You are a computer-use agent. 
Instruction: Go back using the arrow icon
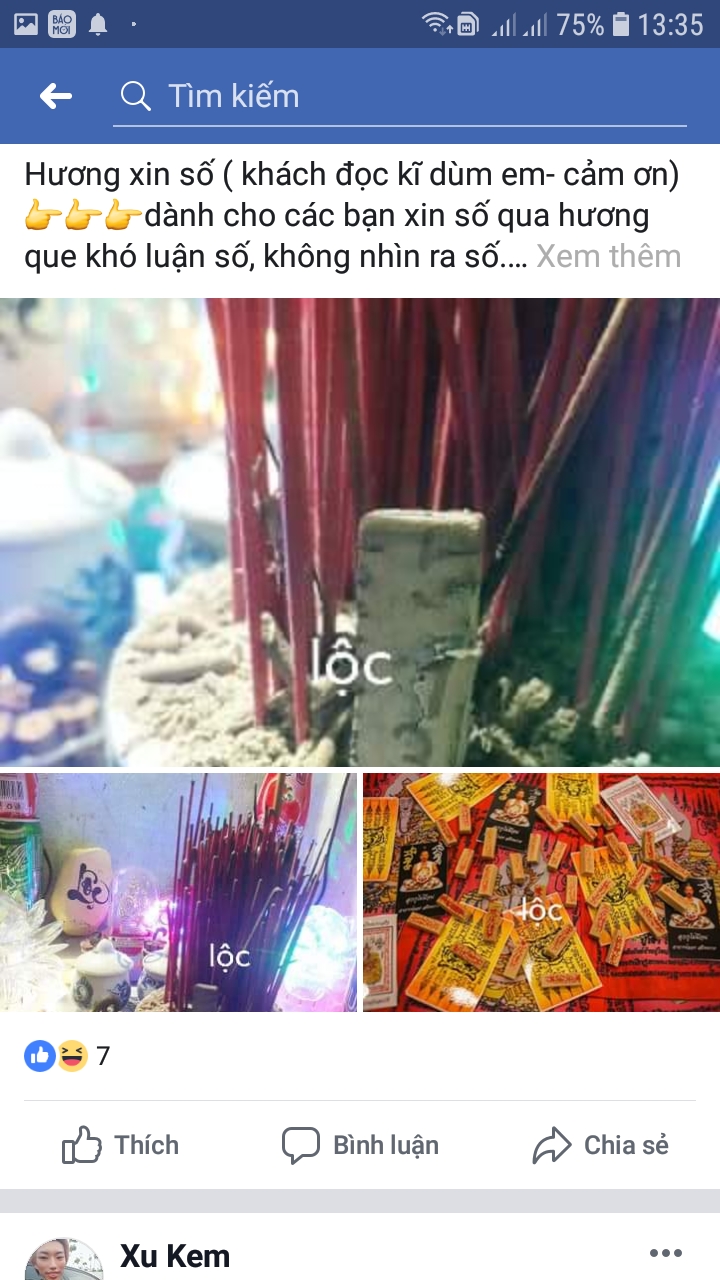point(56,96)
